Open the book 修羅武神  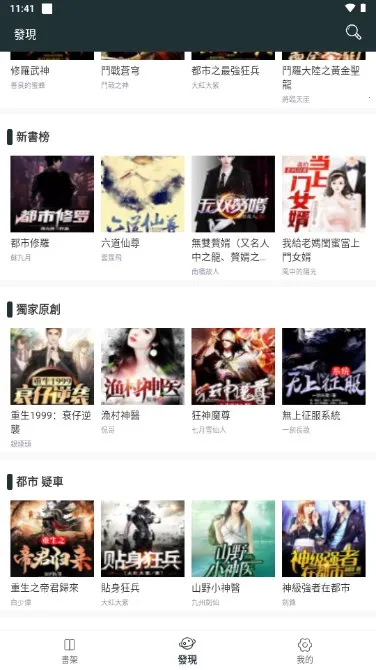(30, 71)
